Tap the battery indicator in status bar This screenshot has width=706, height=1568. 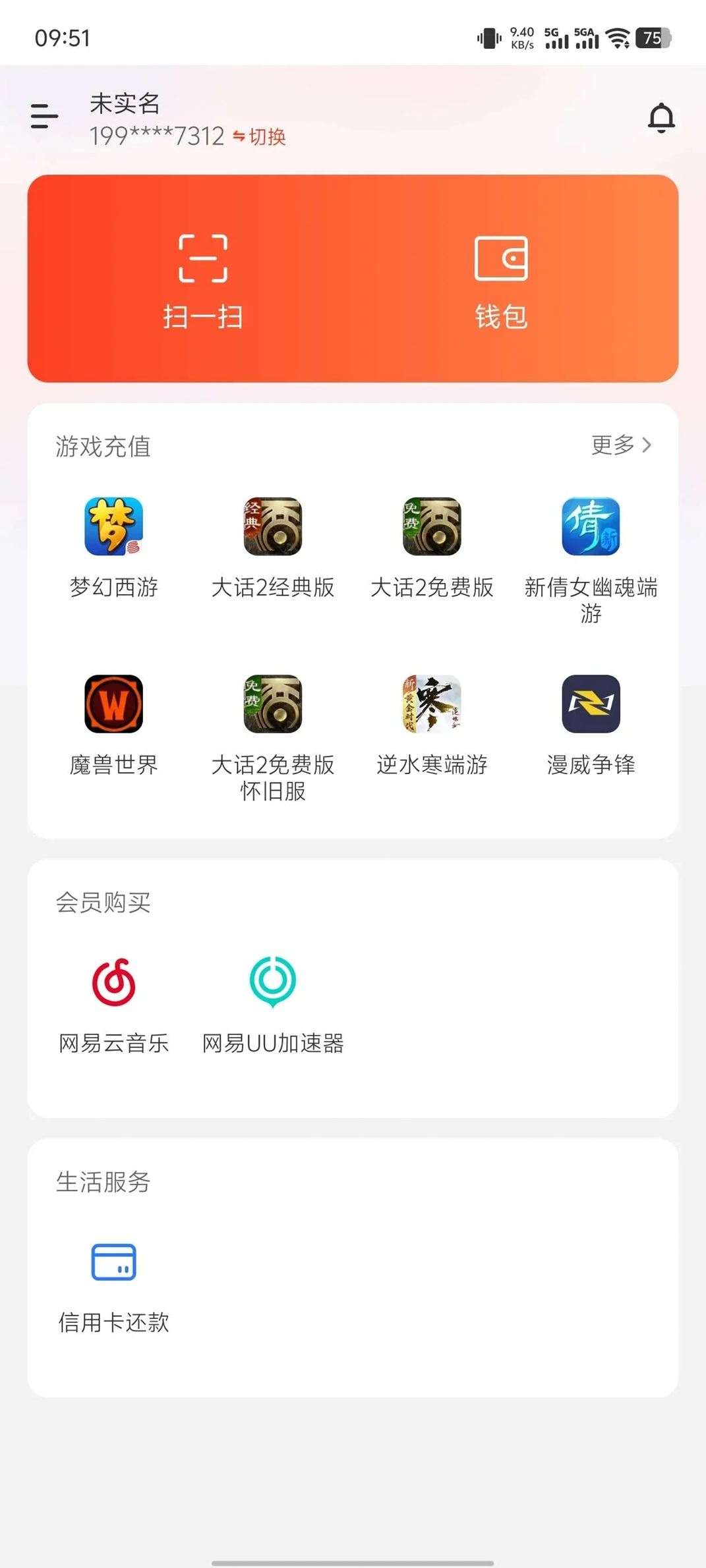652,39
